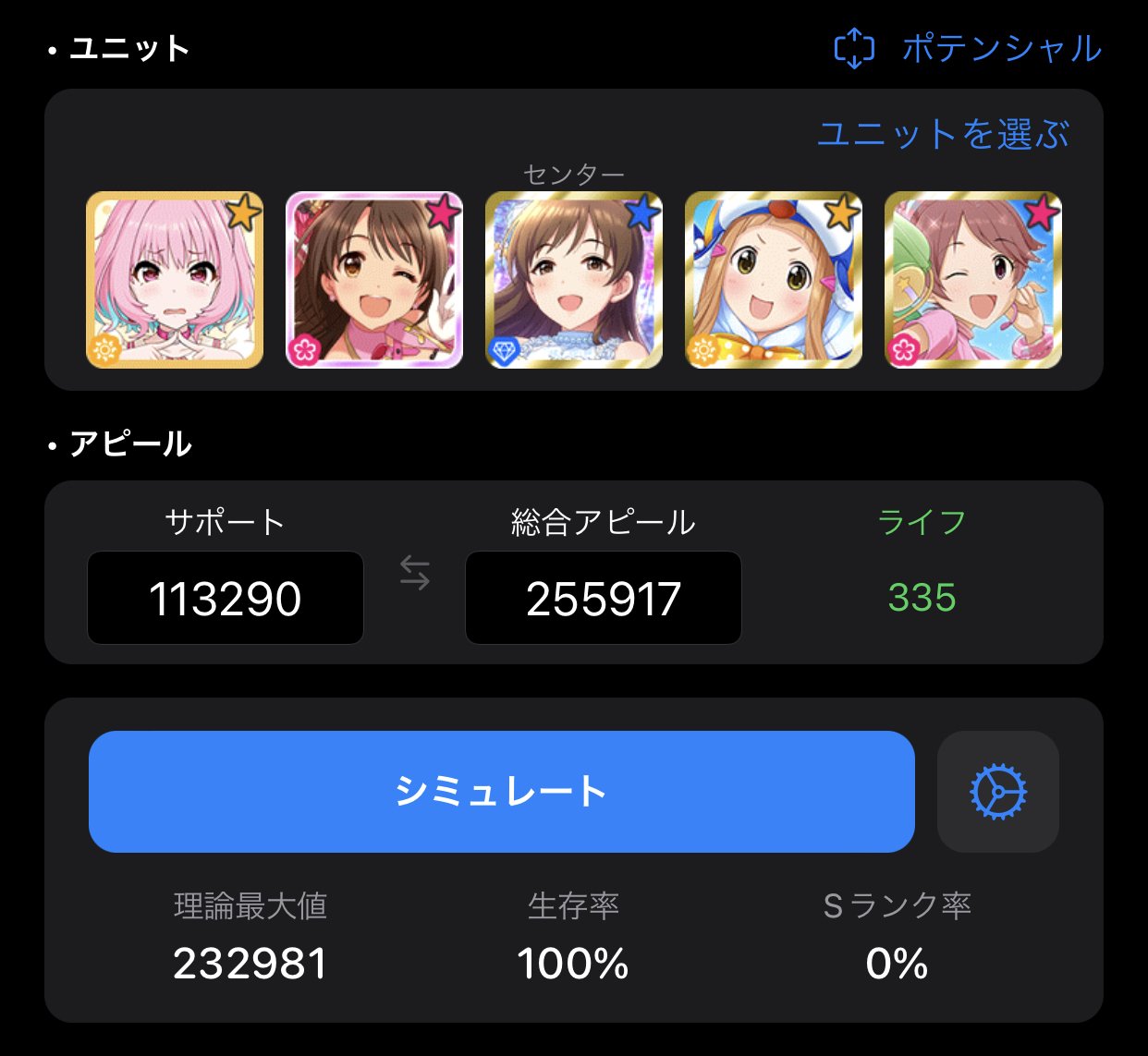Open the ポテンシャル potential settings

(968, 48)
